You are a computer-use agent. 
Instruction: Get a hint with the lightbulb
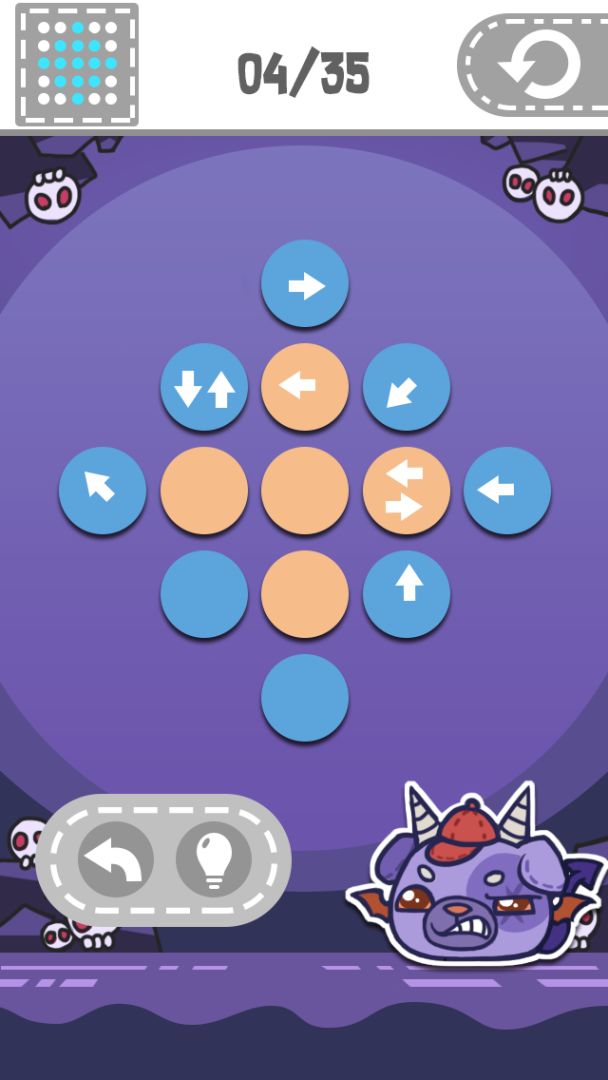click(213, 859)
